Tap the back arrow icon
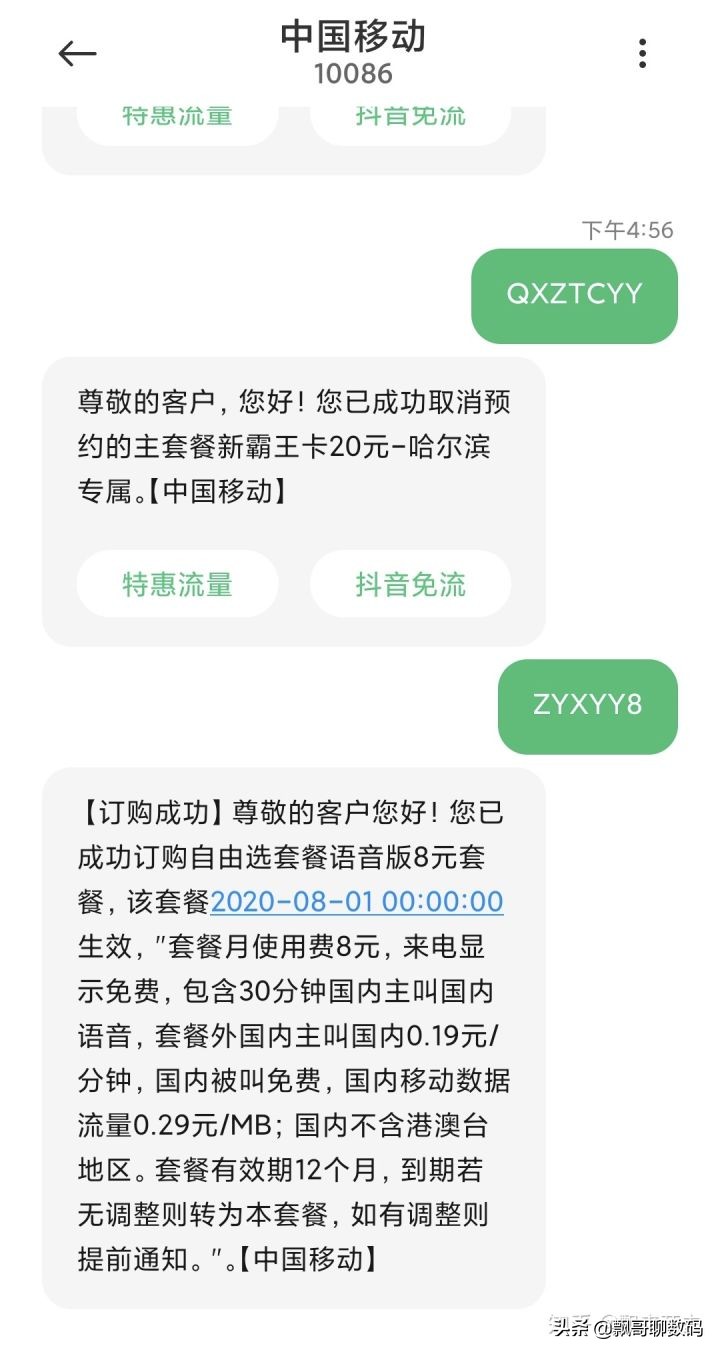 pos(78,54)
